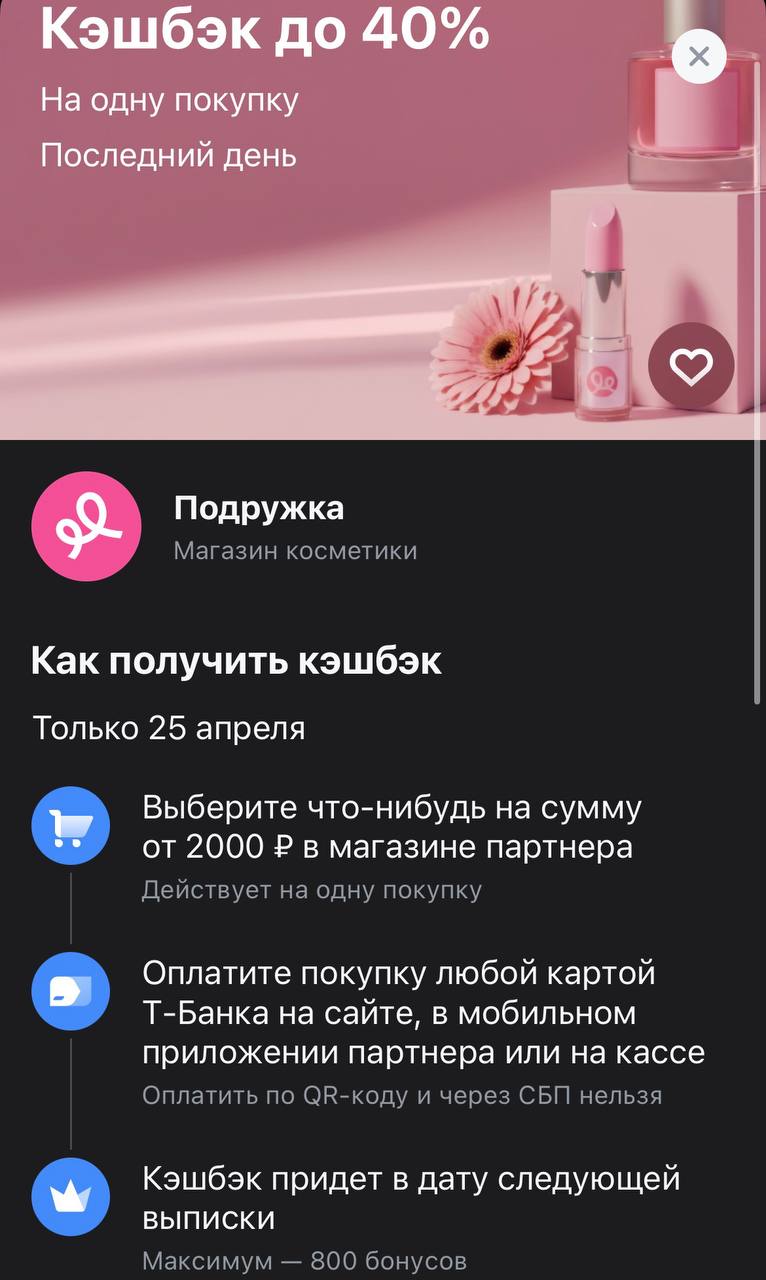Add the Подружка offer to favorites

coord(691,367)
